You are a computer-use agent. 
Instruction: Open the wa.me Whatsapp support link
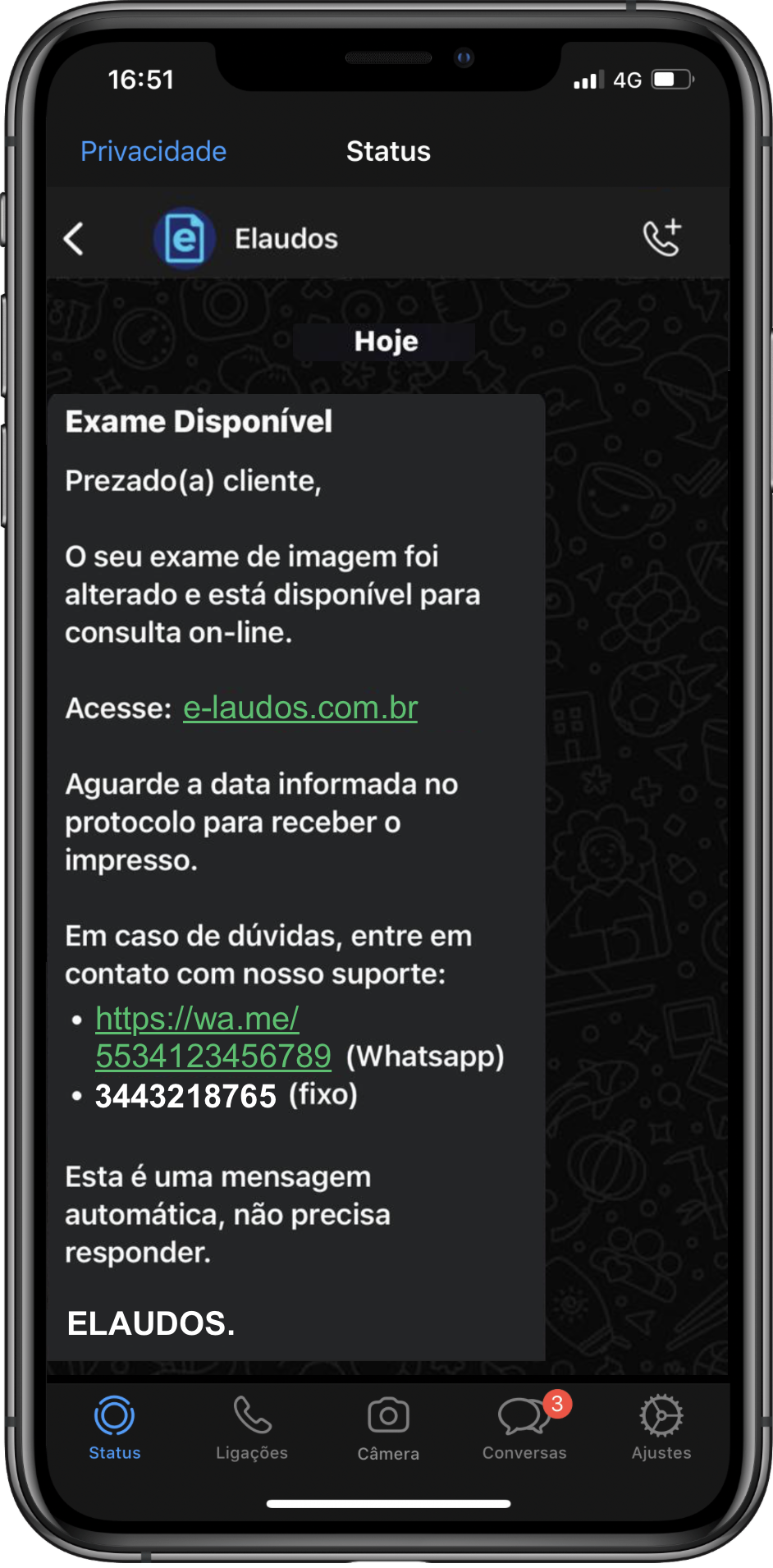coord(213,1038)
